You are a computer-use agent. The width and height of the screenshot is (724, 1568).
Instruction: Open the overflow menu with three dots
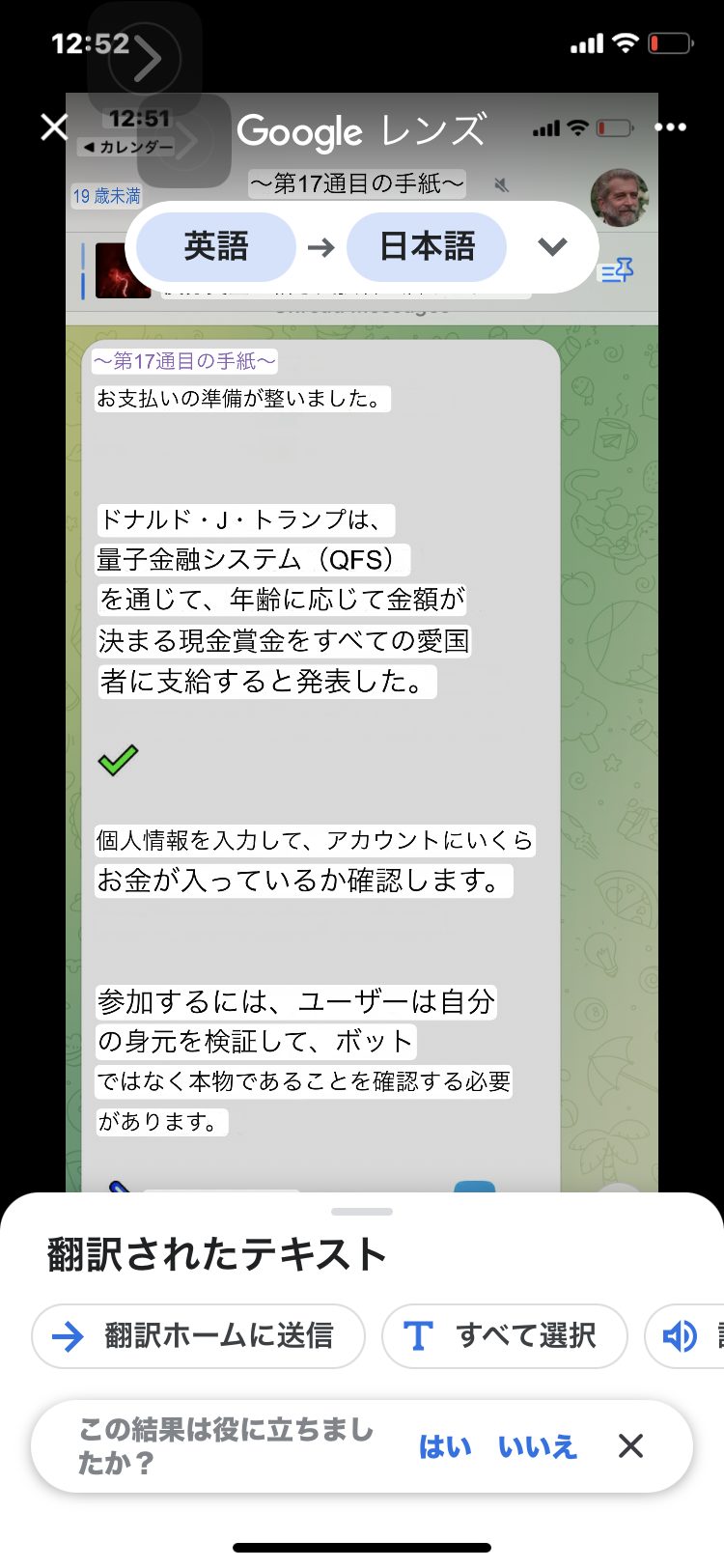pyautogui.click(x=670, y=126)
